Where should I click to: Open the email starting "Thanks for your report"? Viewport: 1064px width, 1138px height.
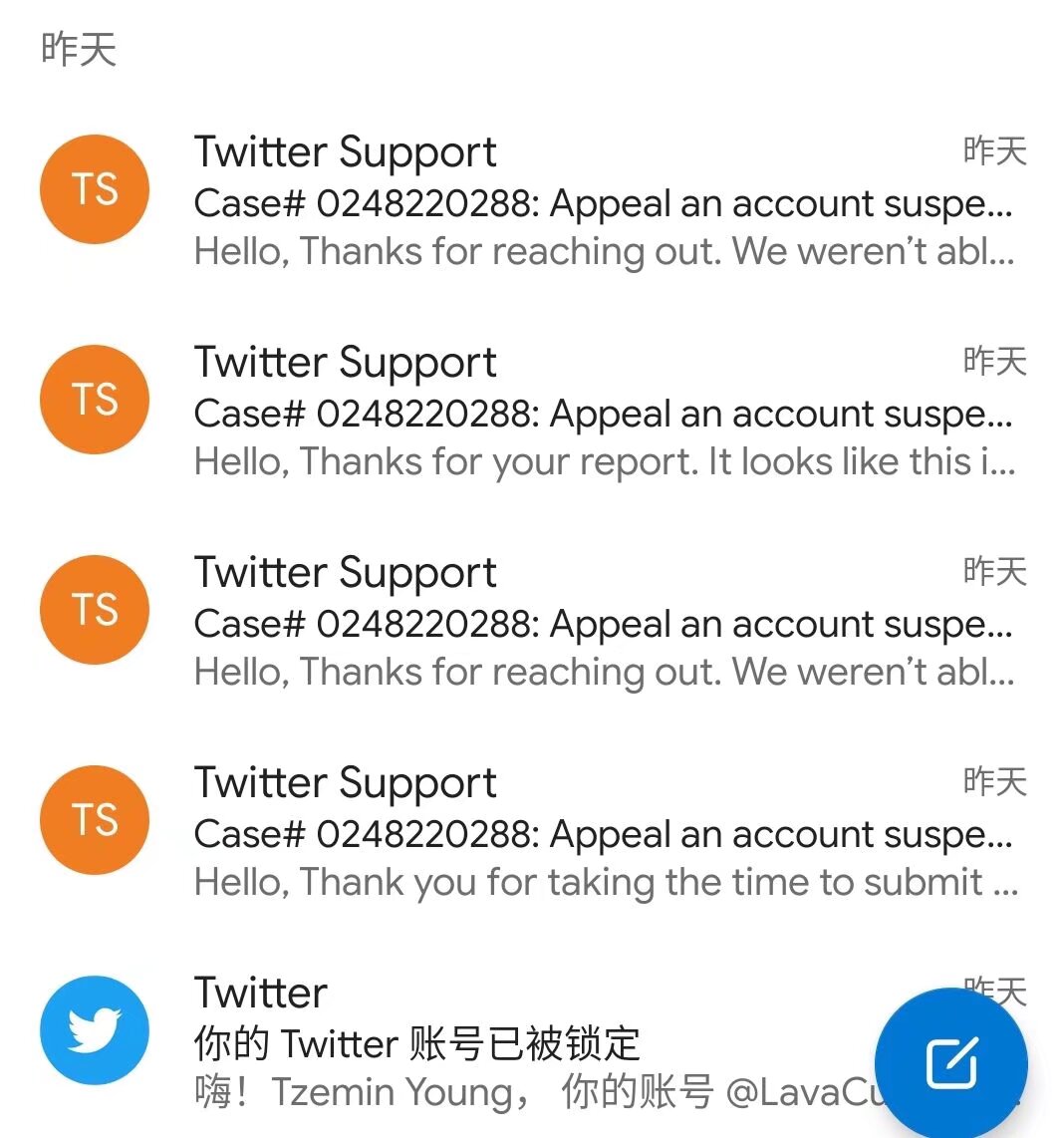[603, 413]
